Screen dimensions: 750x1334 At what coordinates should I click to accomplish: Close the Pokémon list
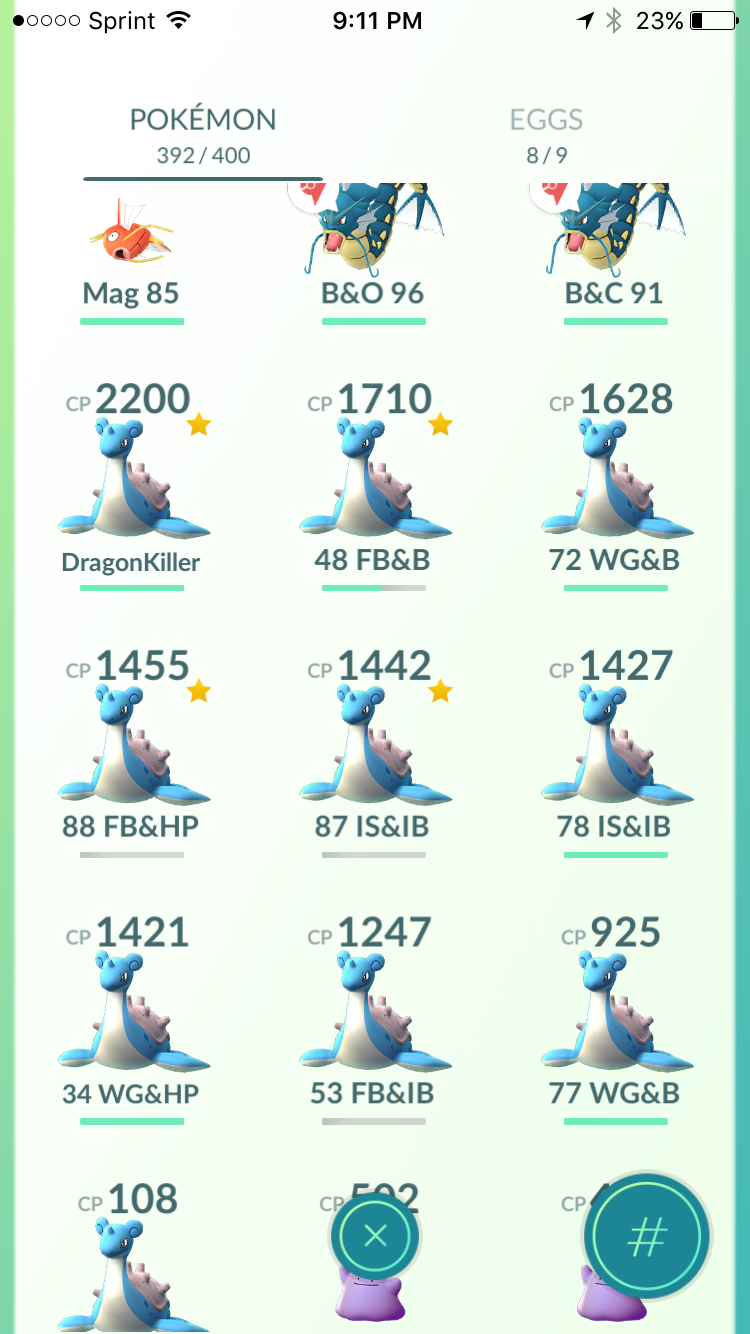click(375, 1236)
